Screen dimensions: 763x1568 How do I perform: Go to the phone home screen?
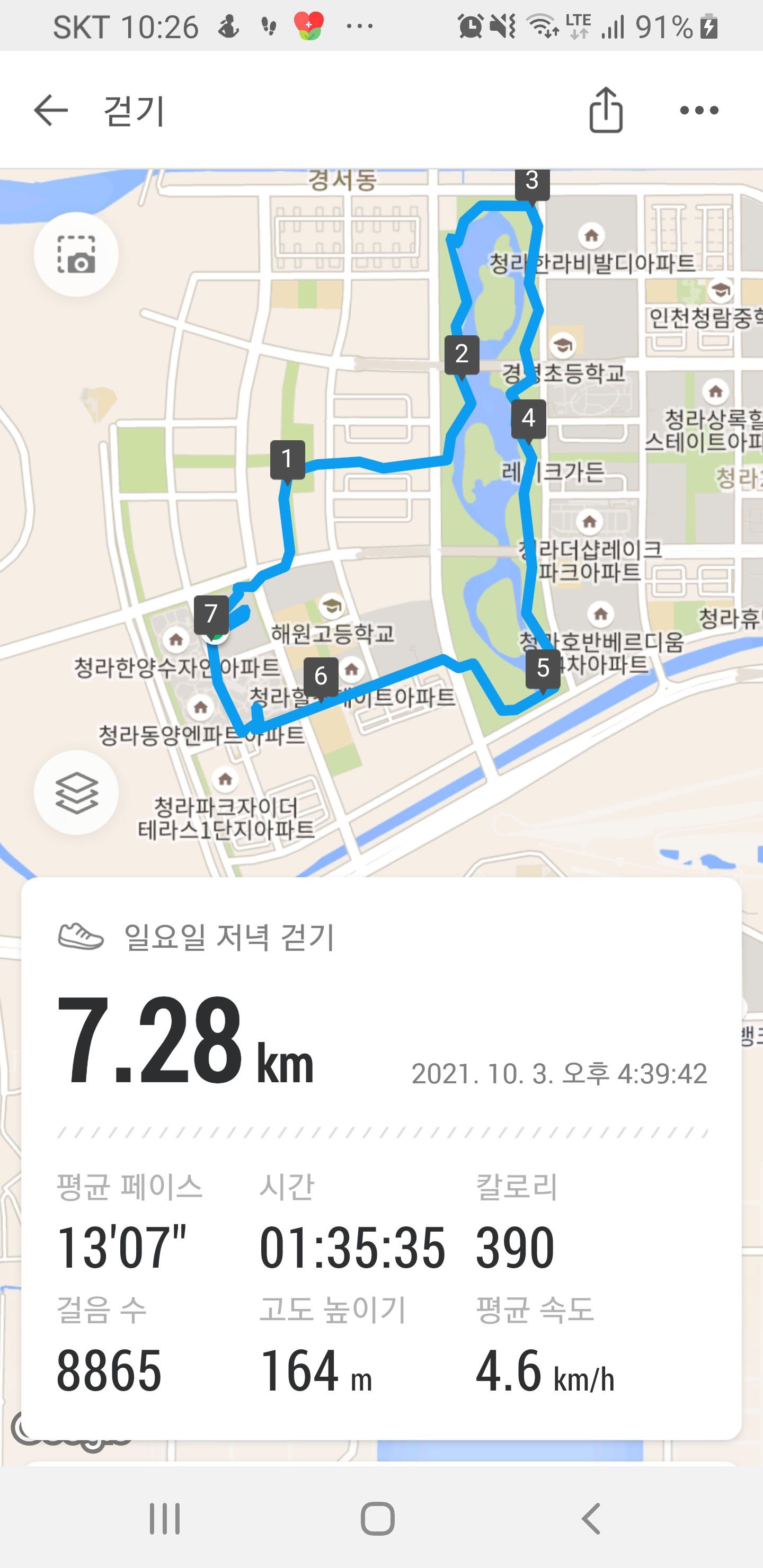pos(378,1518)
